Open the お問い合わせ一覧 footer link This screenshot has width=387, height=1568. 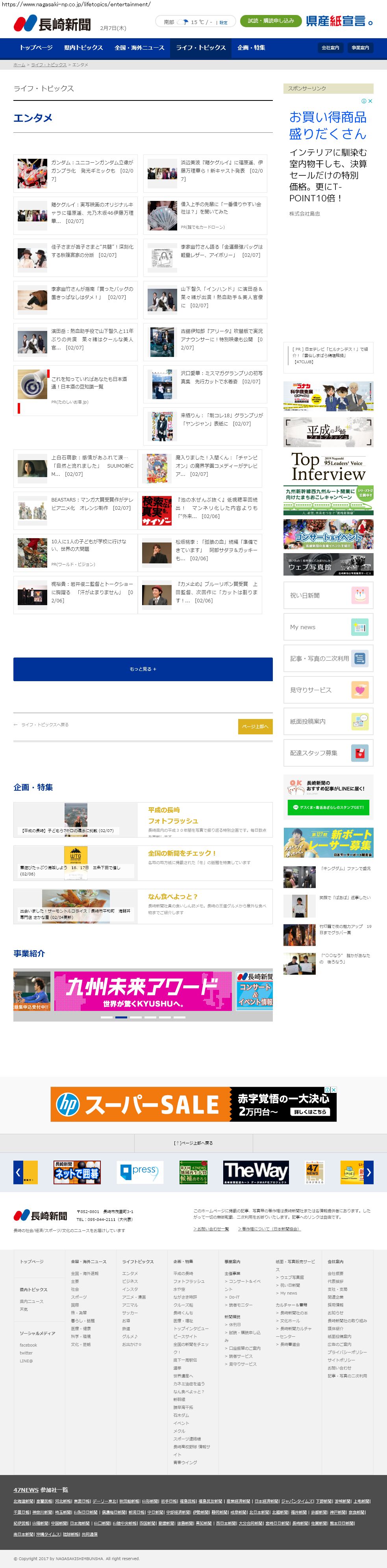(x=211, y=1229)
